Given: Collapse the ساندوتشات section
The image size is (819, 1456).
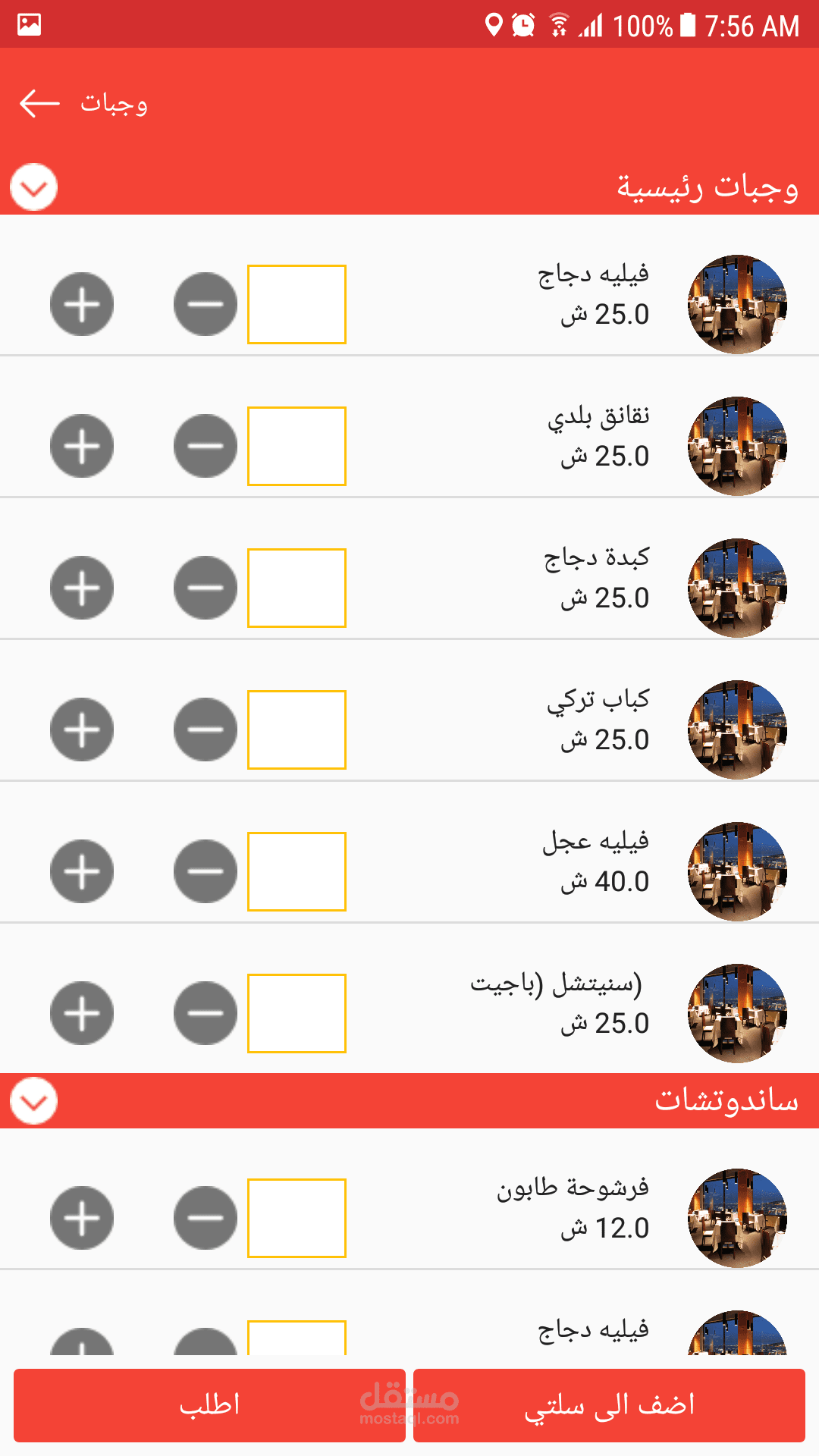Looking at the screenshot, I should pos(34,1100).
